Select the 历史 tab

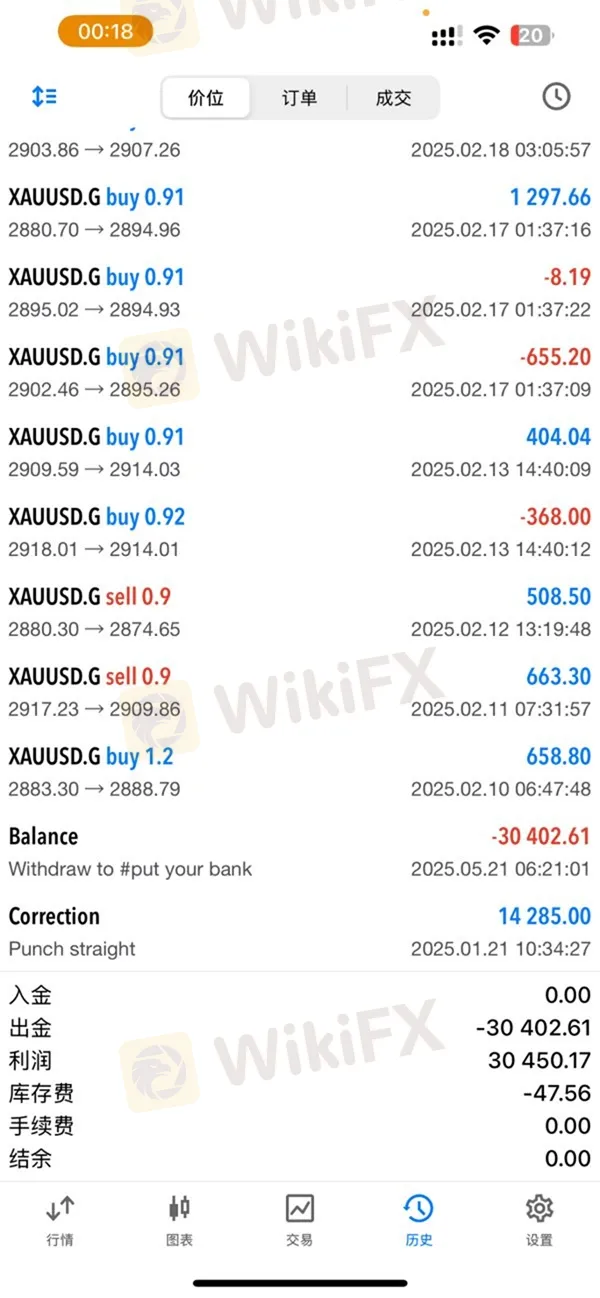click(x=419, y=1220)
